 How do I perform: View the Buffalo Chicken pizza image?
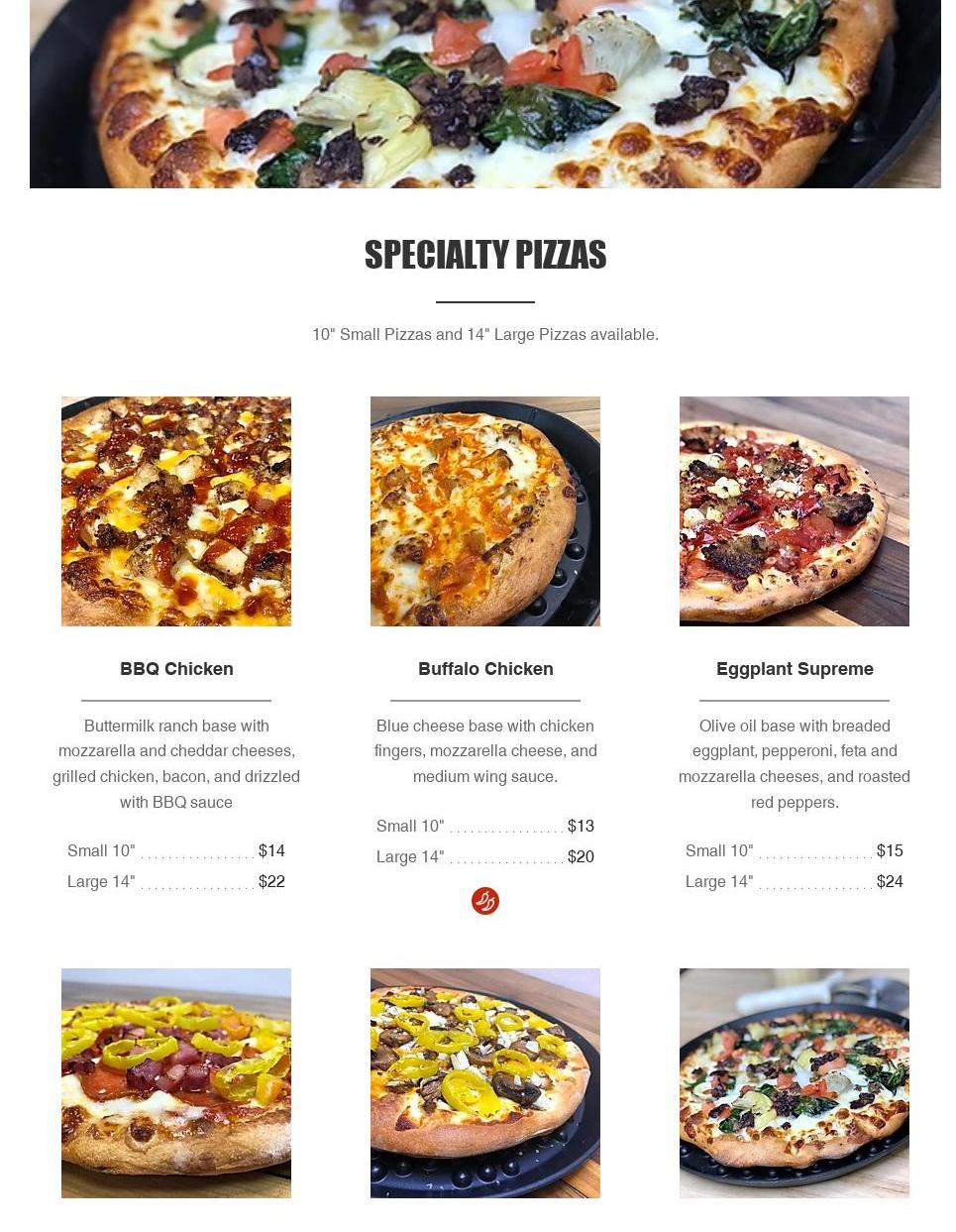[485, 511]
